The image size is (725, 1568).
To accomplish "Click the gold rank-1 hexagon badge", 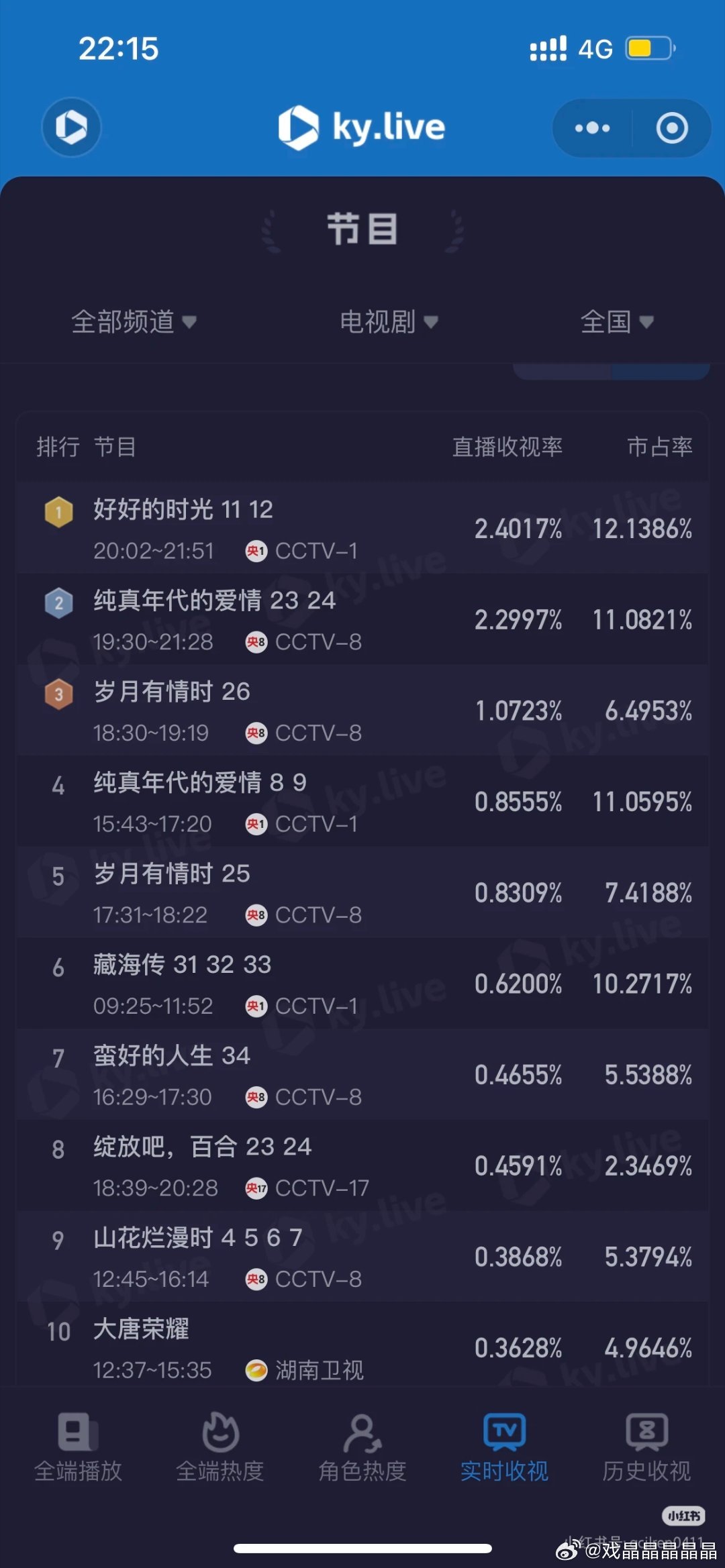I will pos(58,513).
